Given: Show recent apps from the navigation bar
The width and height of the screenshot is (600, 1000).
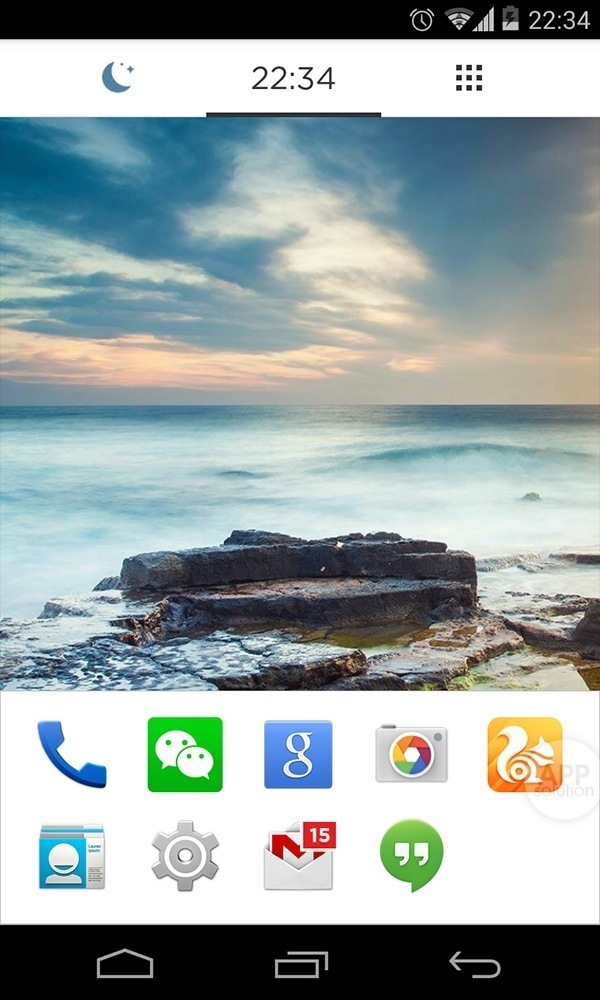Looking at the screenshot, I should tap(301, 963).
